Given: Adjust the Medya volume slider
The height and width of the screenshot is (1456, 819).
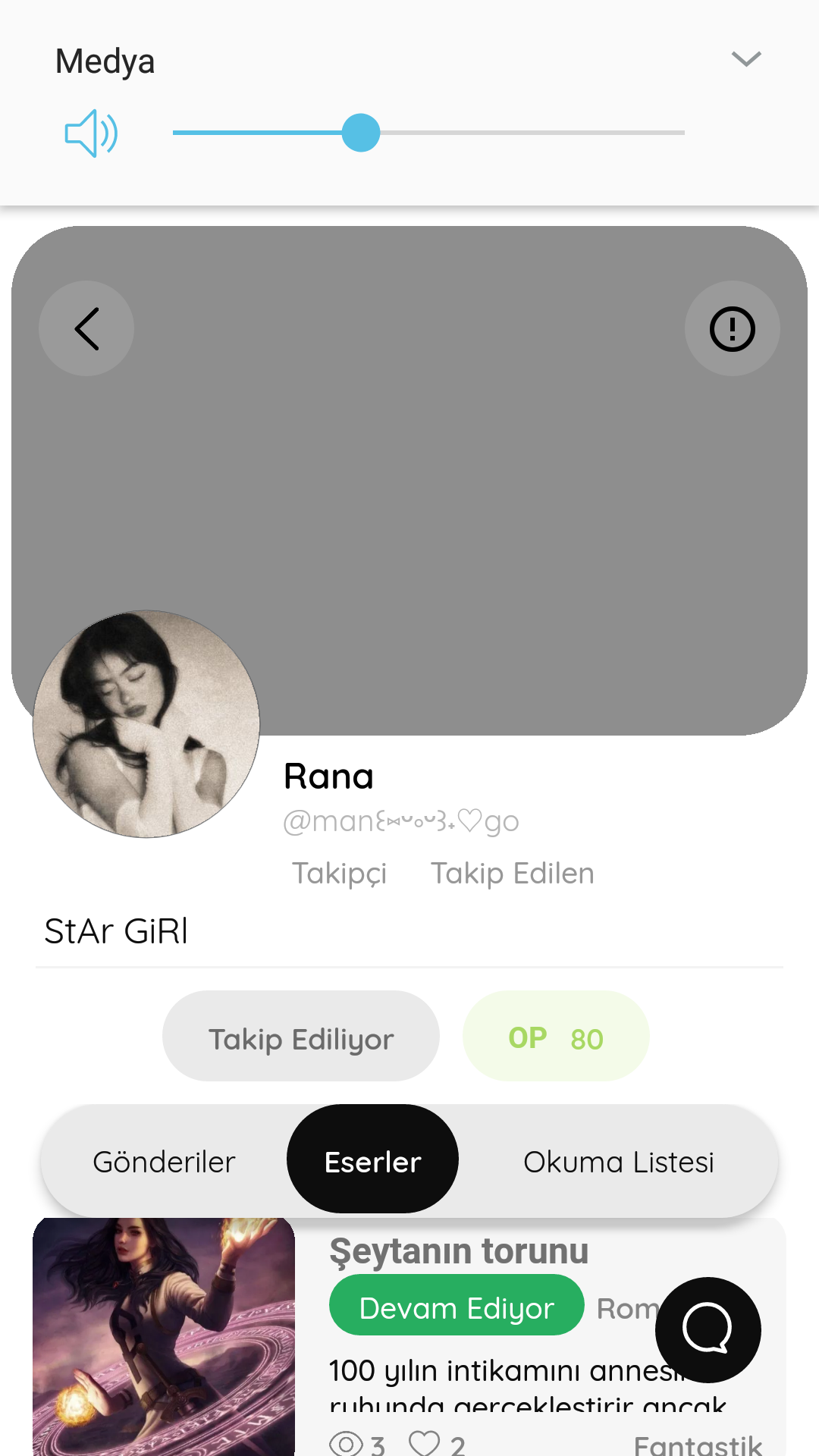Looking at the screenshot, I should click(428, 133).
